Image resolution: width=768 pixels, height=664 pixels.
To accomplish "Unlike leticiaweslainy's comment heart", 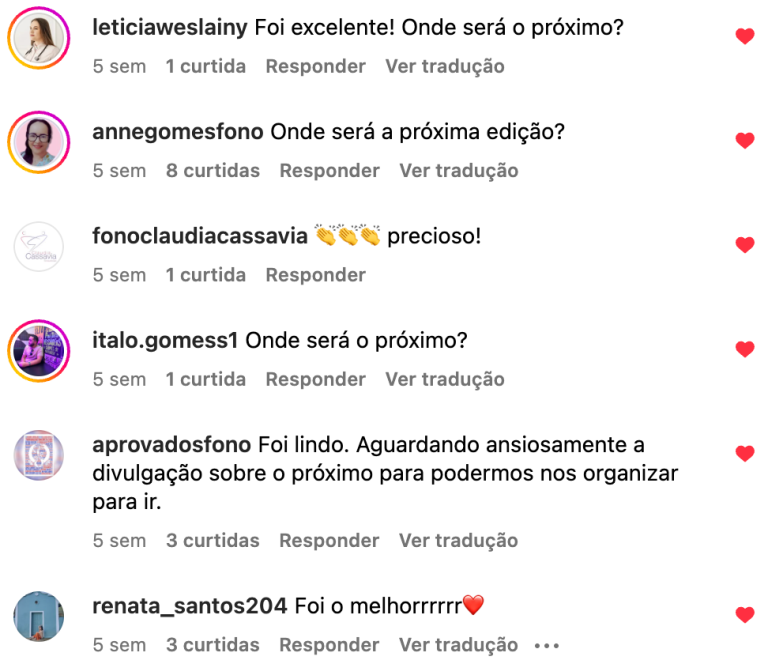I will point(744,37).
